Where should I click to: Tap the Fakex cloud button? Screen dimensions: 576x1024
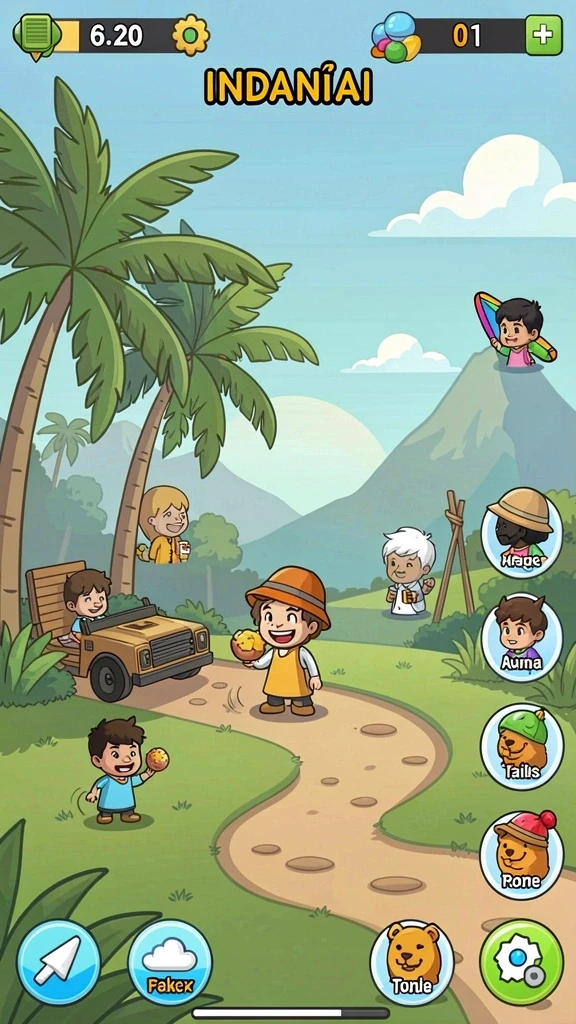pyautogui.click(x=170, y=963)
